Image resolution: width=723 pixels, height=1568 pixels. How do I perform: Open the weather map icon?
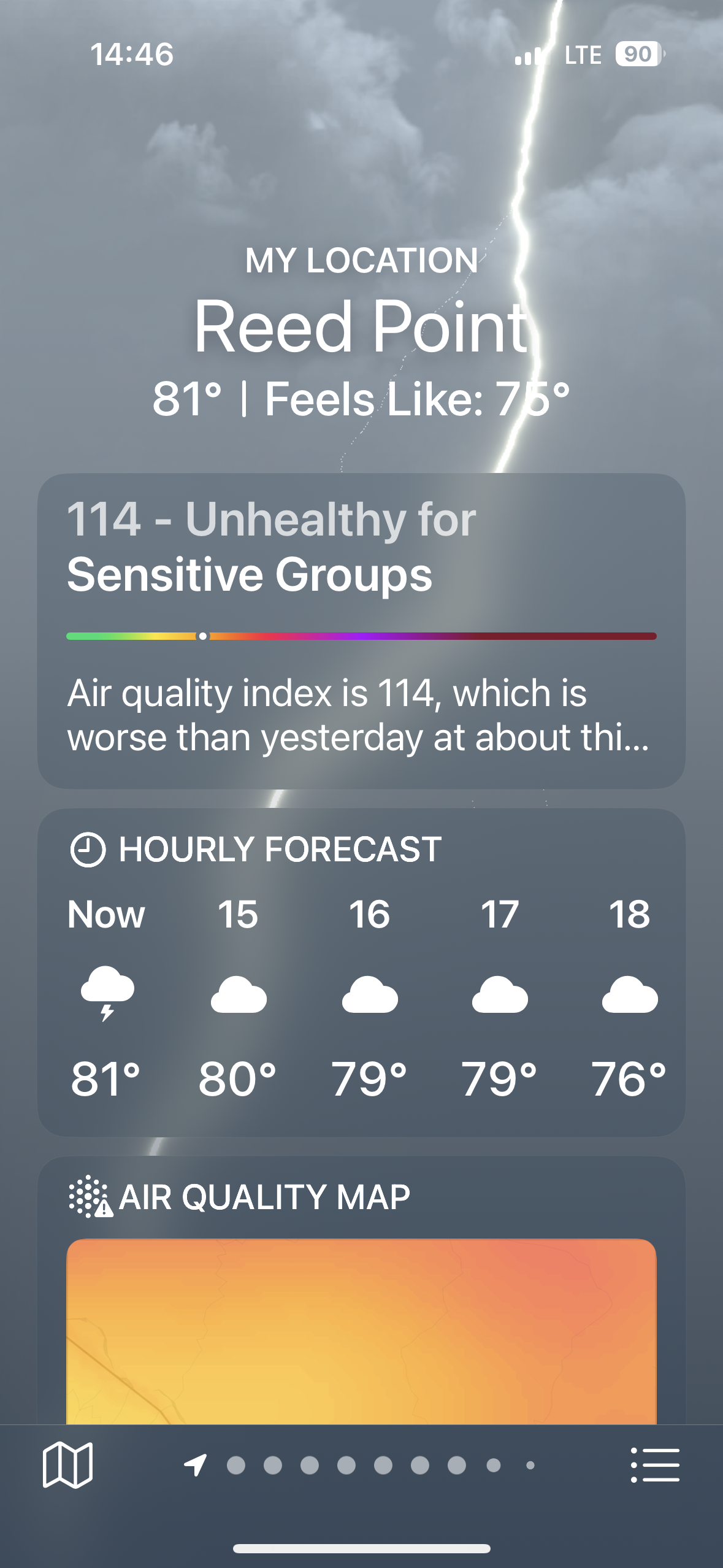(x=67, y=1465)
